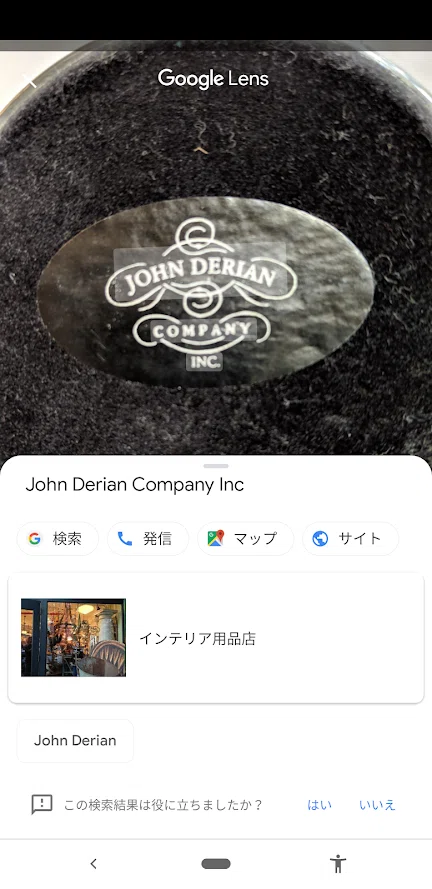Viewport: 432px width, 889px height.
Task: Visit the website via サイト chip
Action: coord(350,539)
